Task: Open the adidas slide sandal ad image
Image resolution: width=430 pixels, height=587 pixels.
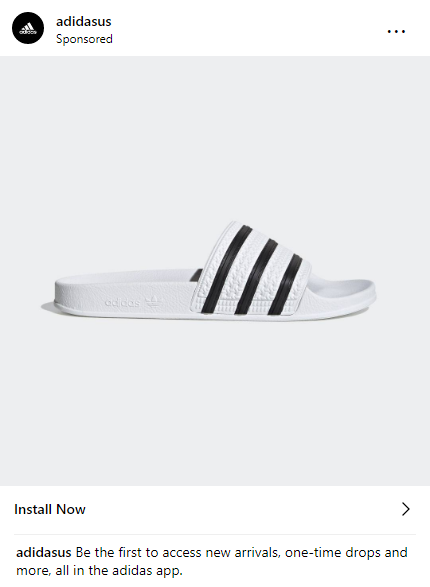Action: click(x=215, y=271)
